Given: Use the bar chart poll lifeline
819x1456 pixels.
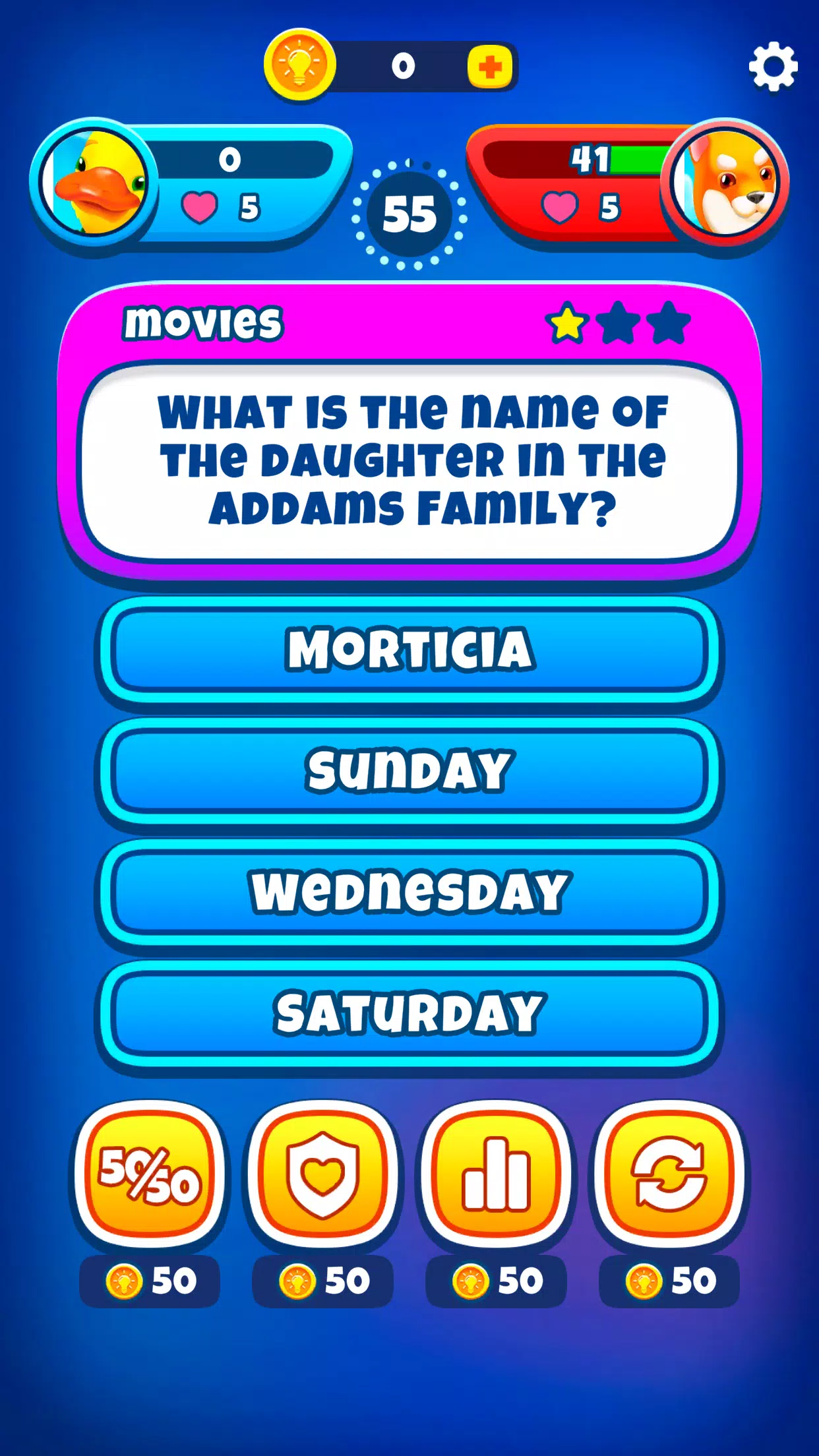Looking at the screenshot, I should 496,1176.
